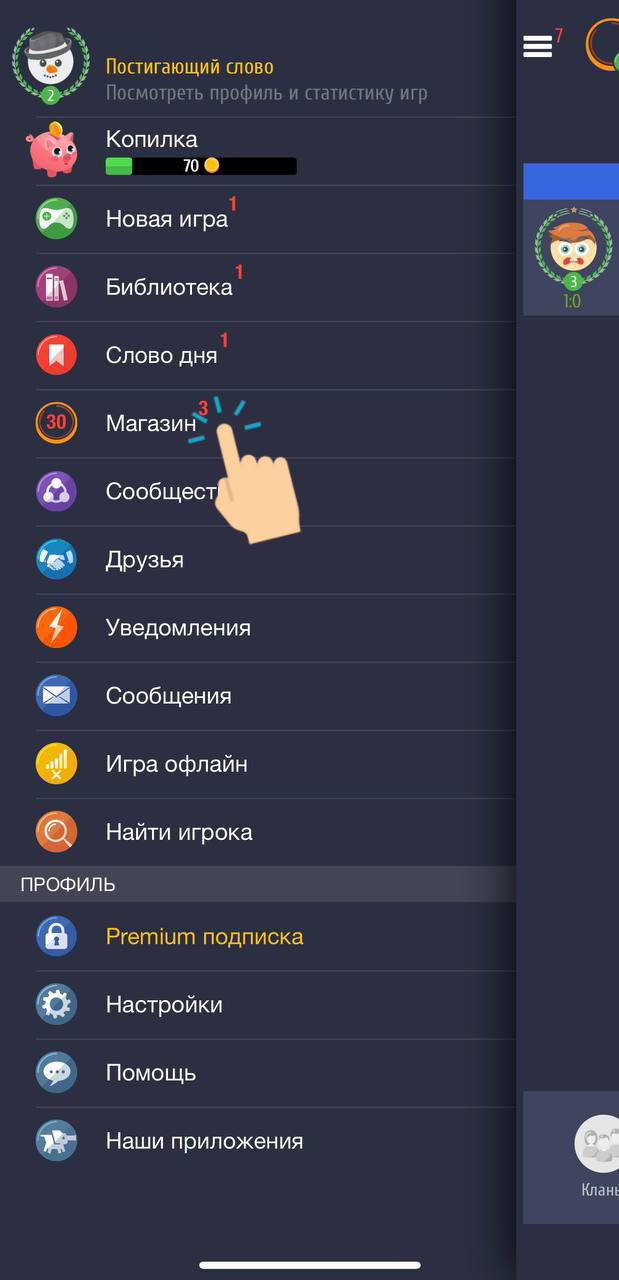Open Уведомления
This screenshot has height=1280, width=619.
178,628
